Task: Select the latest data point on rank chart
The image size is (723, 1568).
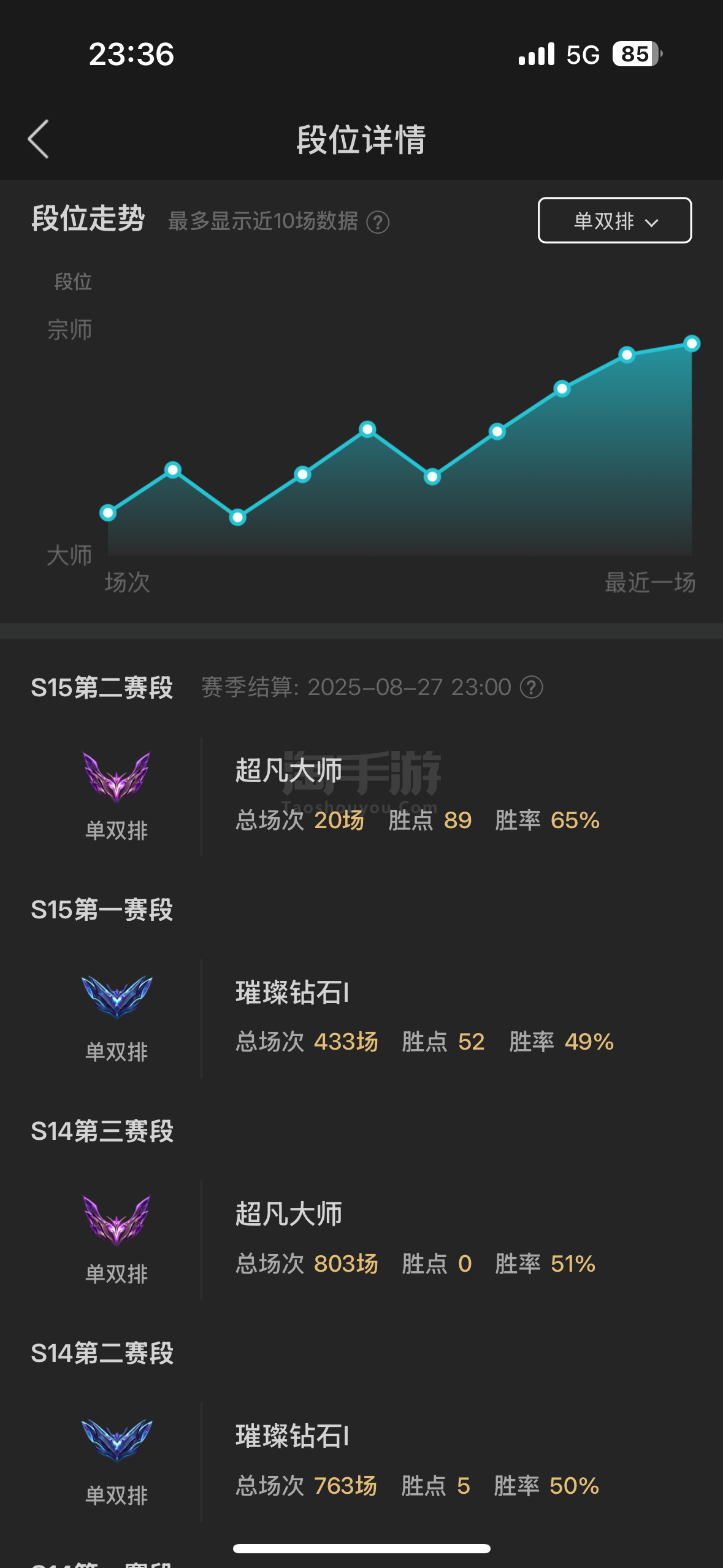Action: click(x=692, y=344)
